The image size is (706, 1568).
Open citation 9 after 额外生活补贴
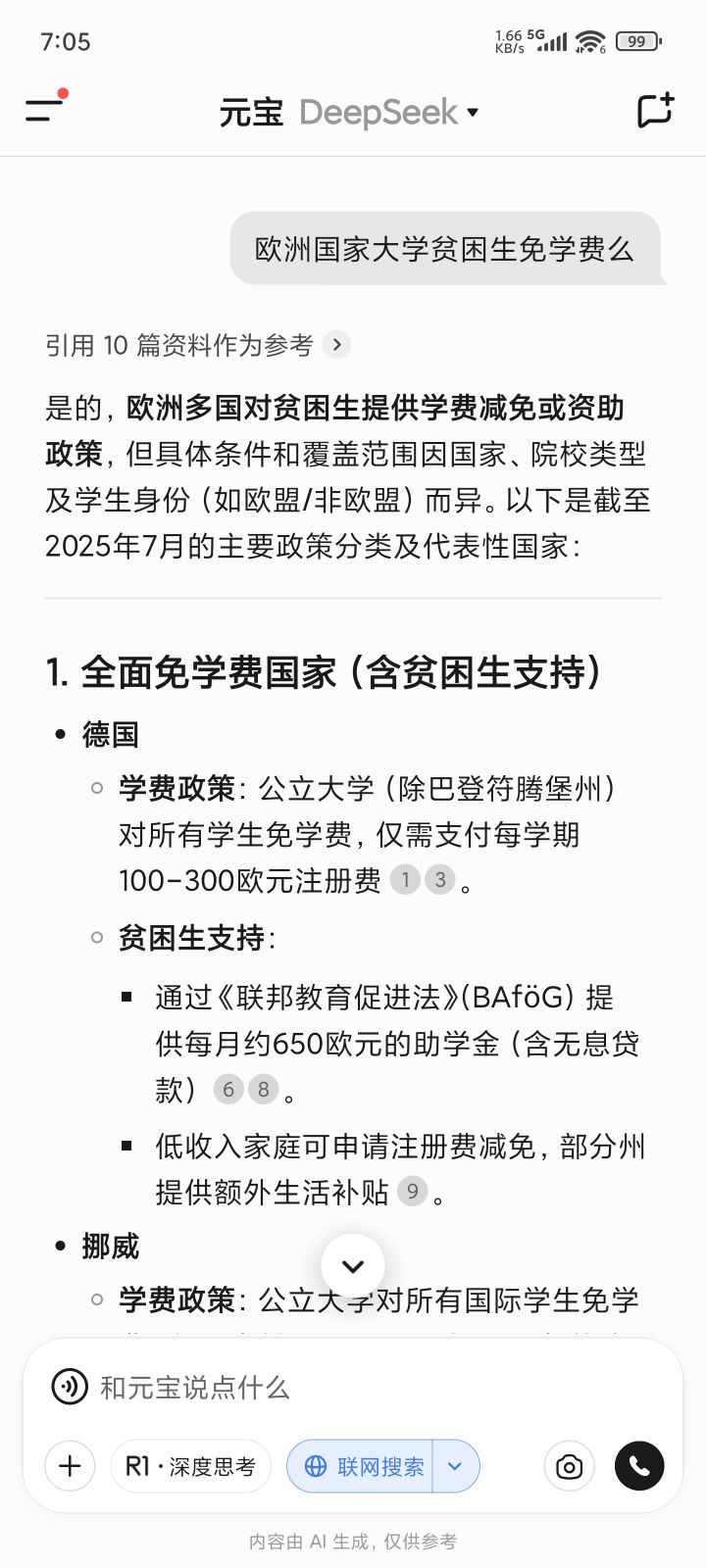click(413, 1192)
